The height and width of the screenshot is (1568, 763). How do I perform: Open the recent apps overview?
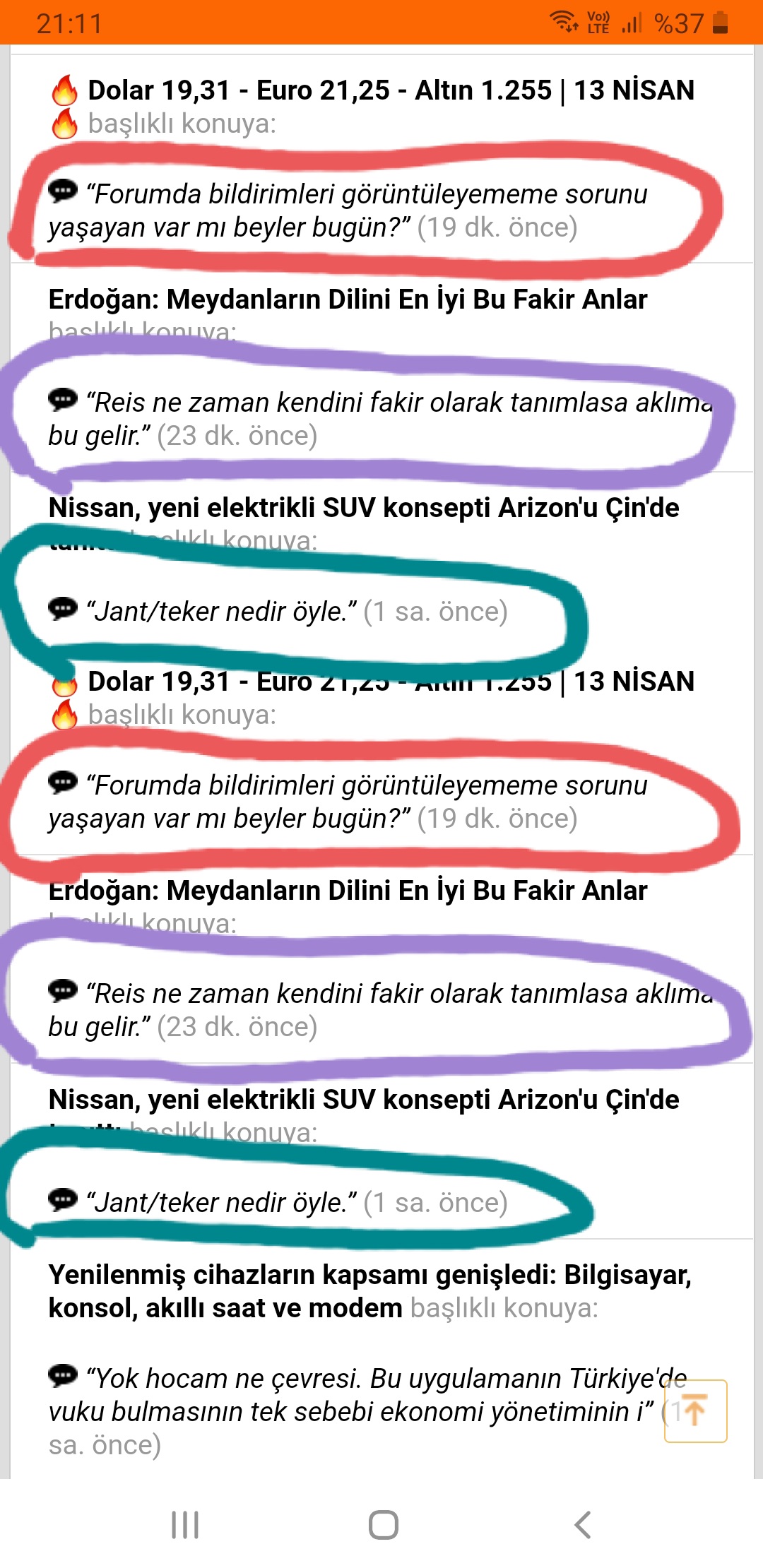185,1525
